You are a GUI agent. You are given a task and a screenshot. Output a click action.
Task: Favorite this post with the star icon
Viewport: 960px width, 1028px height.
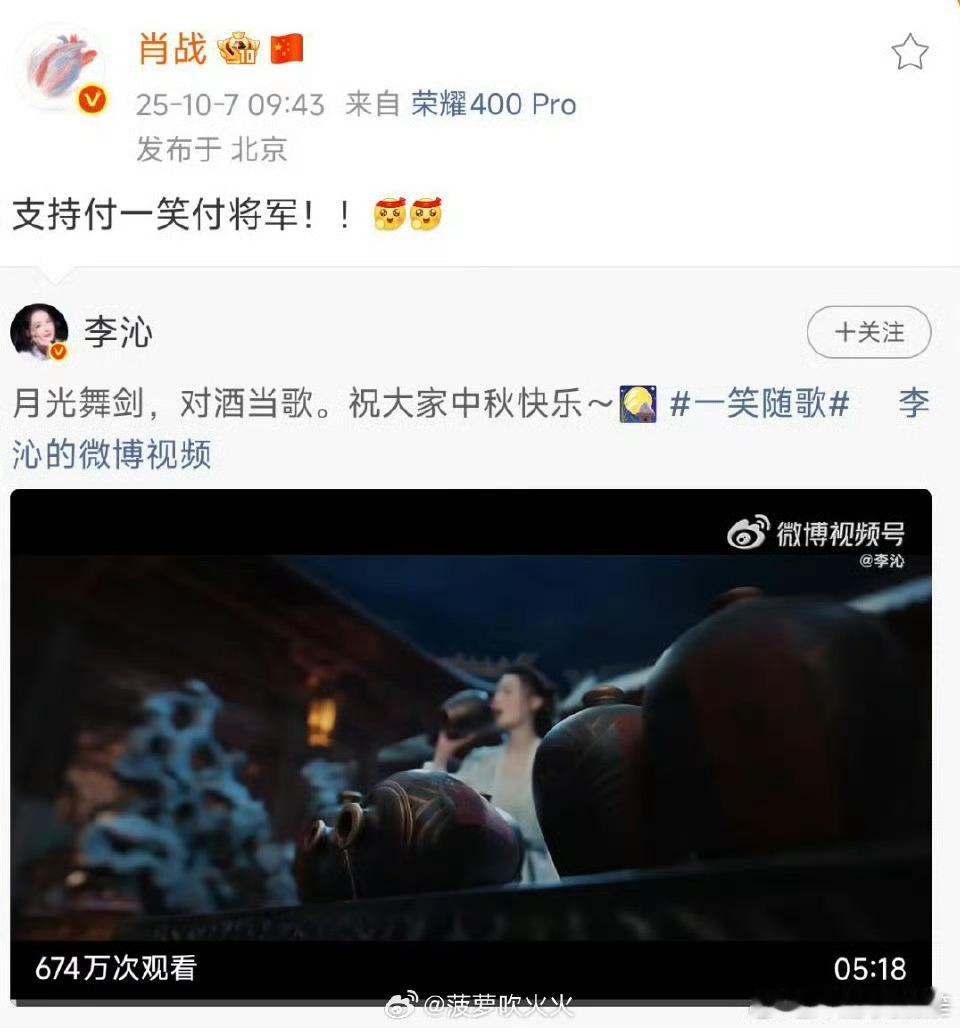coord(909,52)
